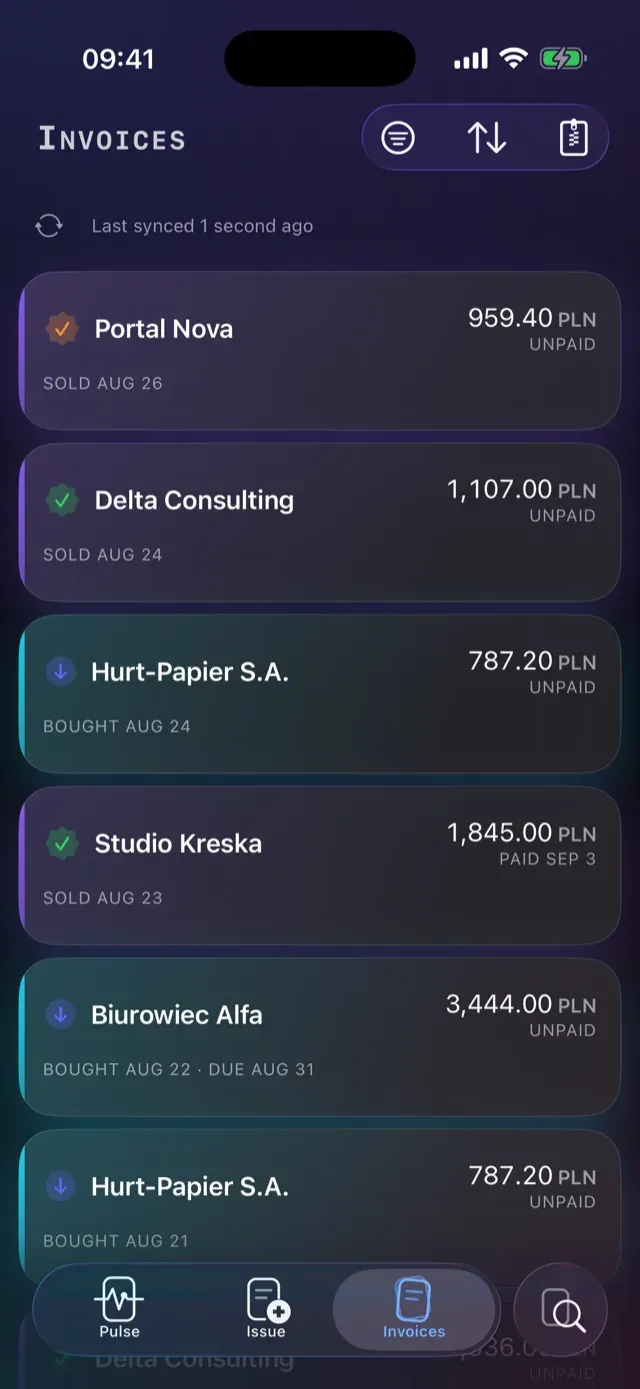
Task: Select the Invoices tab
Action: pyautogui.click(x=414, y=1308)
